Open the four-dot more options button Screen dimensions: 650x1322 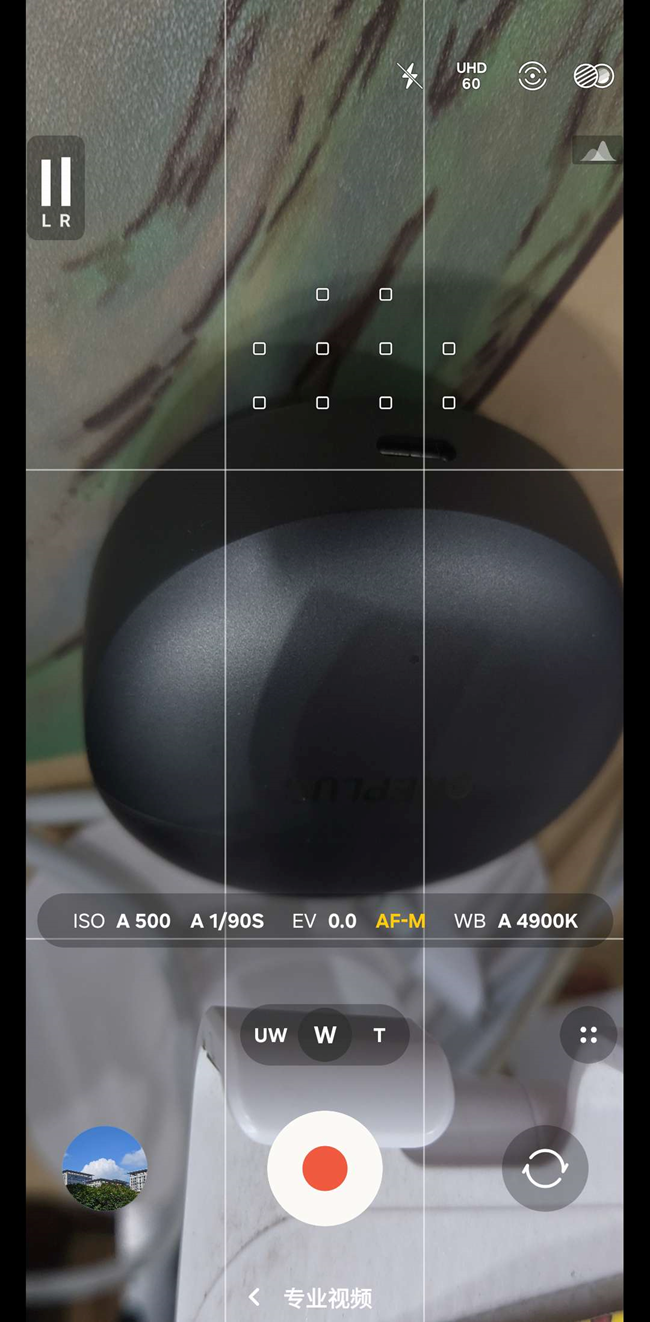[x=588, y=1035]
